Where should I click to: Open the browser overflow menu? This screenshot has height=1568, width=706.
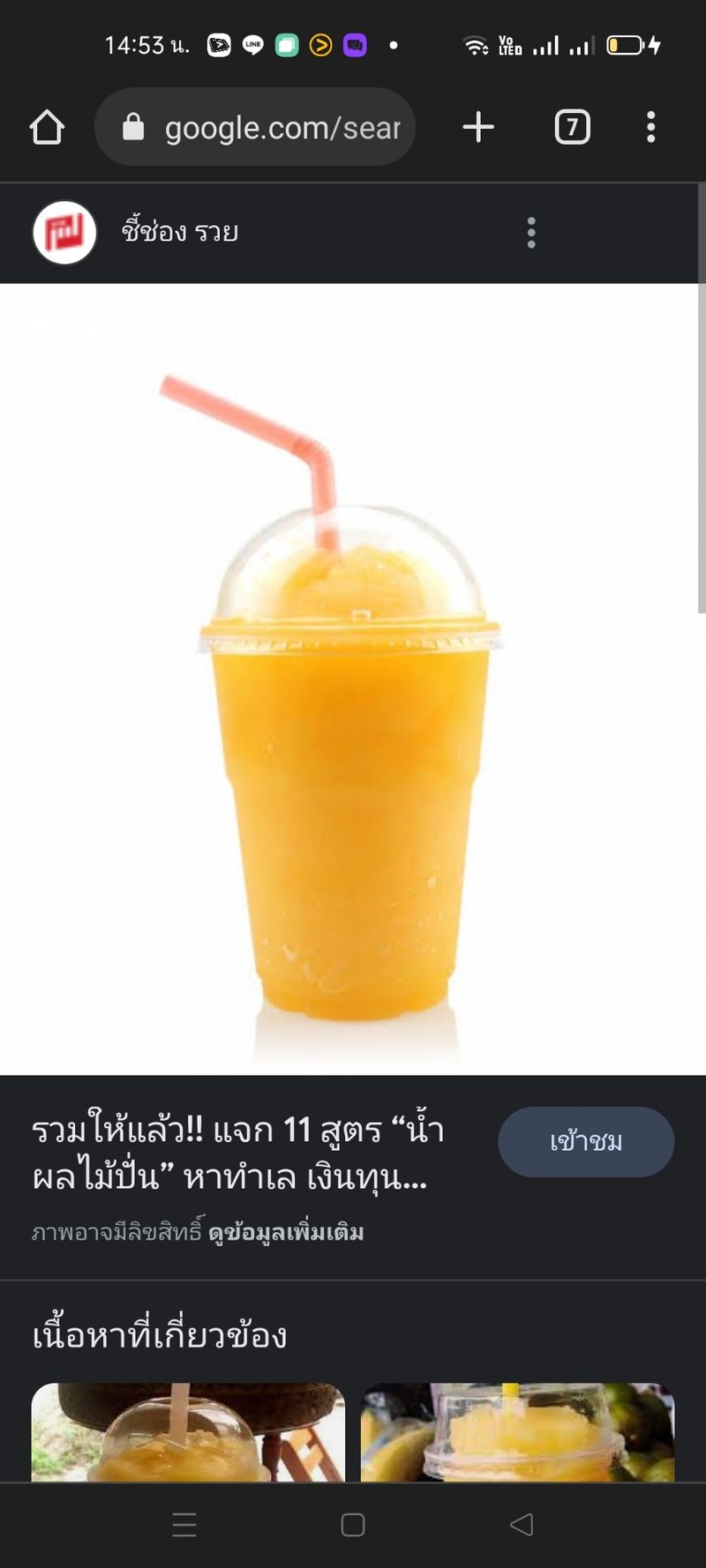point(650,127)
